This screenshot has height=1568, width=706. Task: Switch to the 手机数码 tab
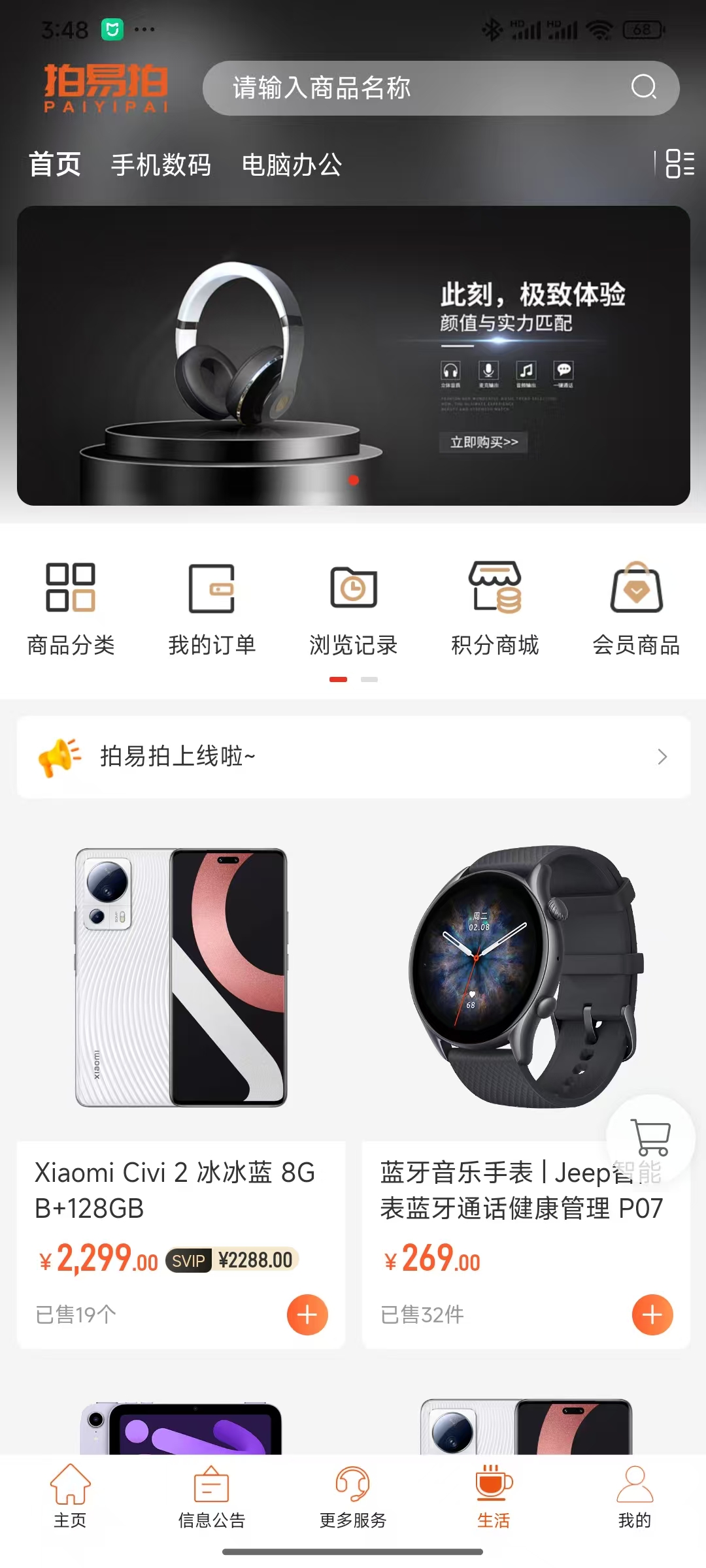coord(161,165)
